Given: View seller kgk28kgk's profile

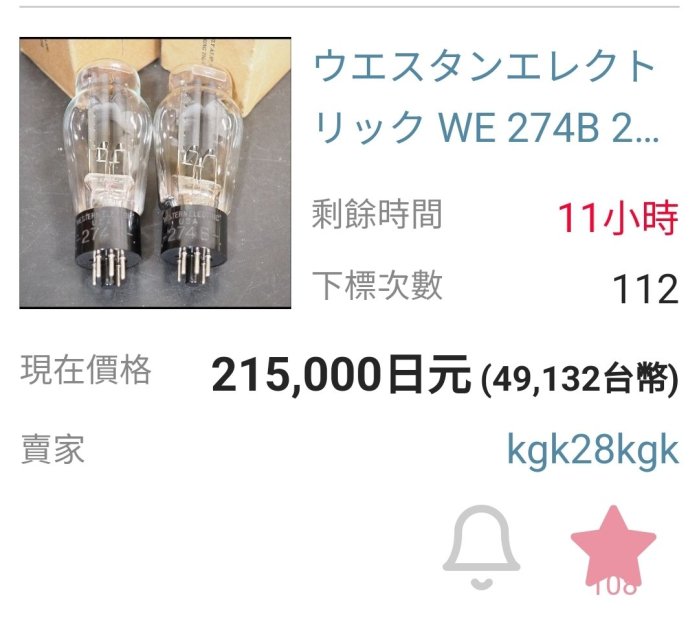Looking at the screenshot, I should 592,449.
